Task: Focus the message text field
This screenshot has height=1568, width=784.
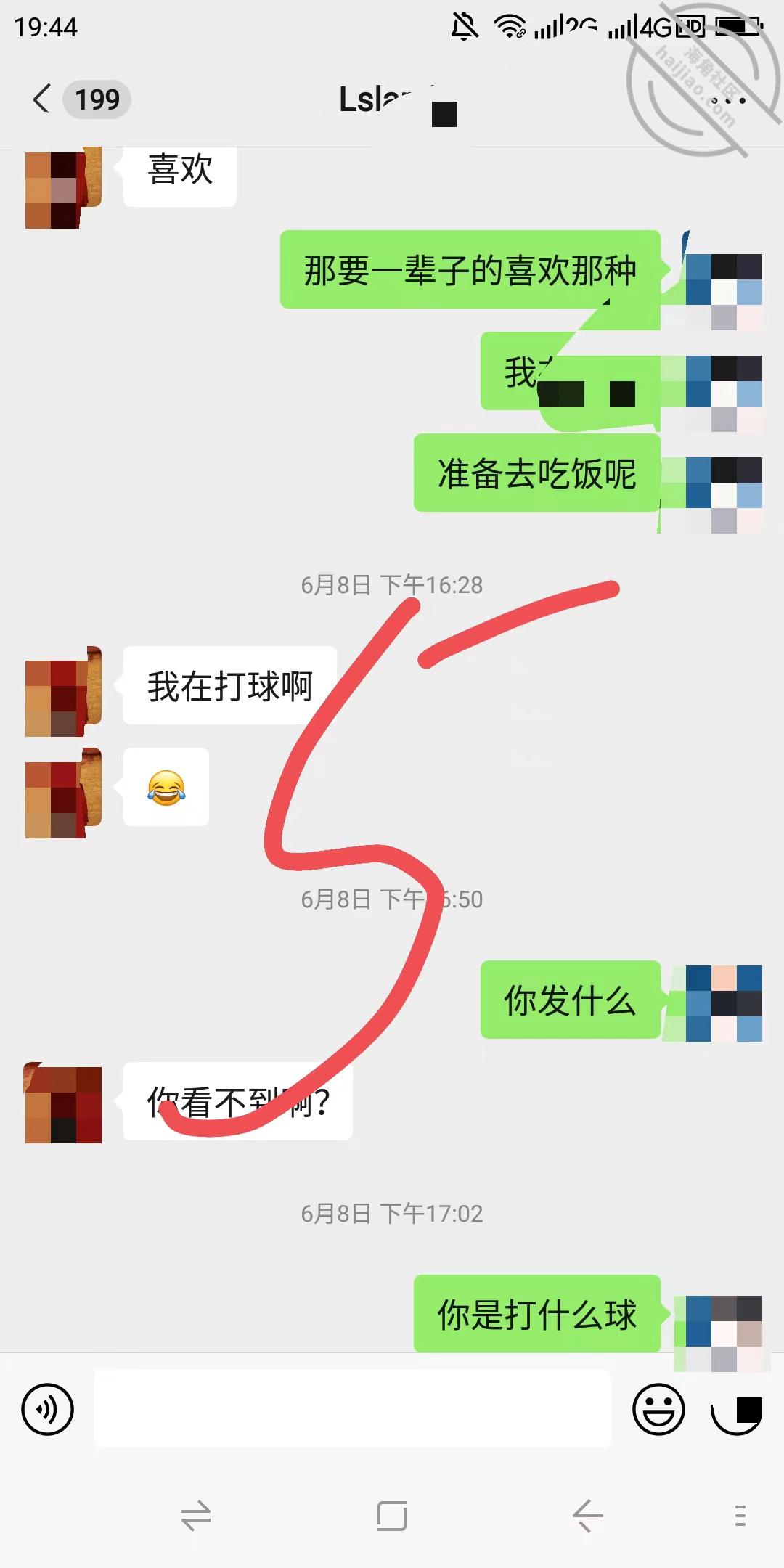Action: 353,1409
